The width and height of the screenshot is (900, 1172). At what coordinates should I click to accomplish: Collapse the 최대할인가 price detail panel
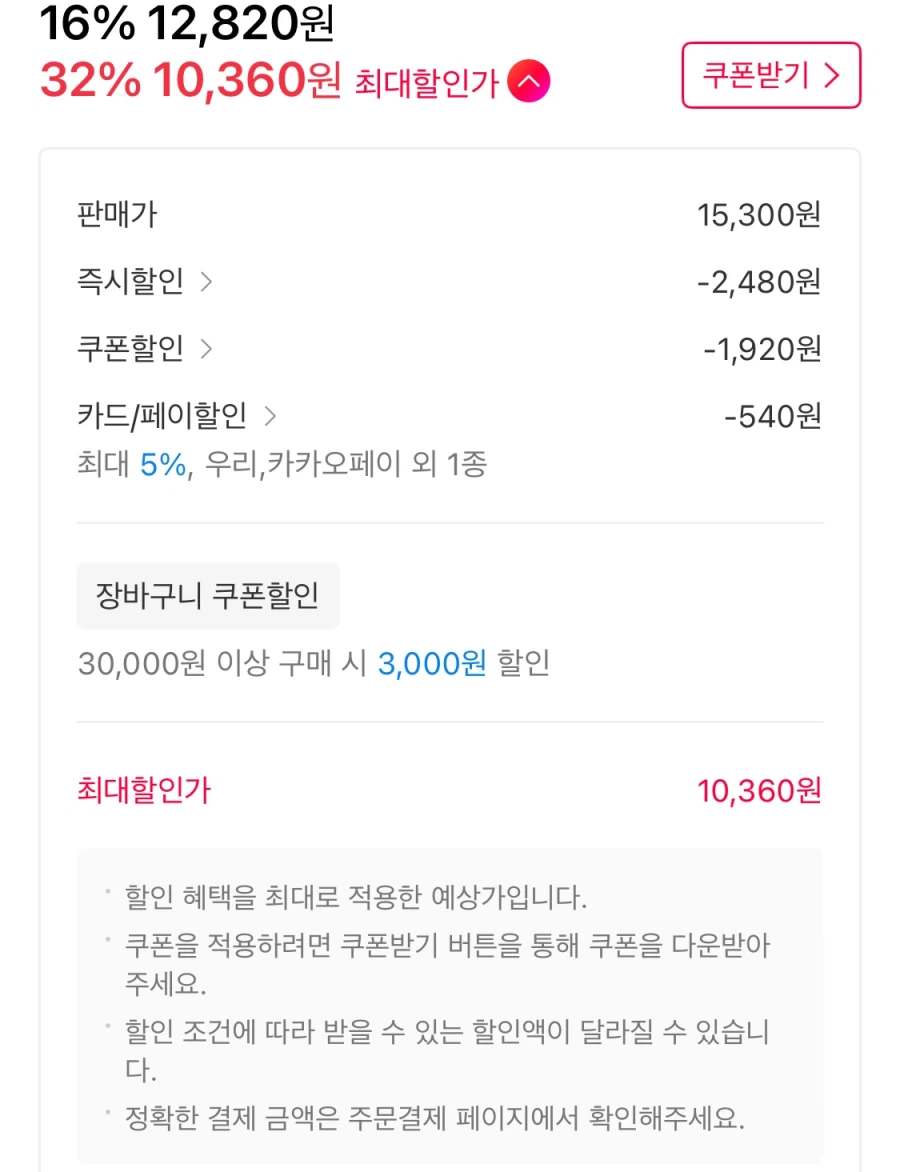click(527, 82)
